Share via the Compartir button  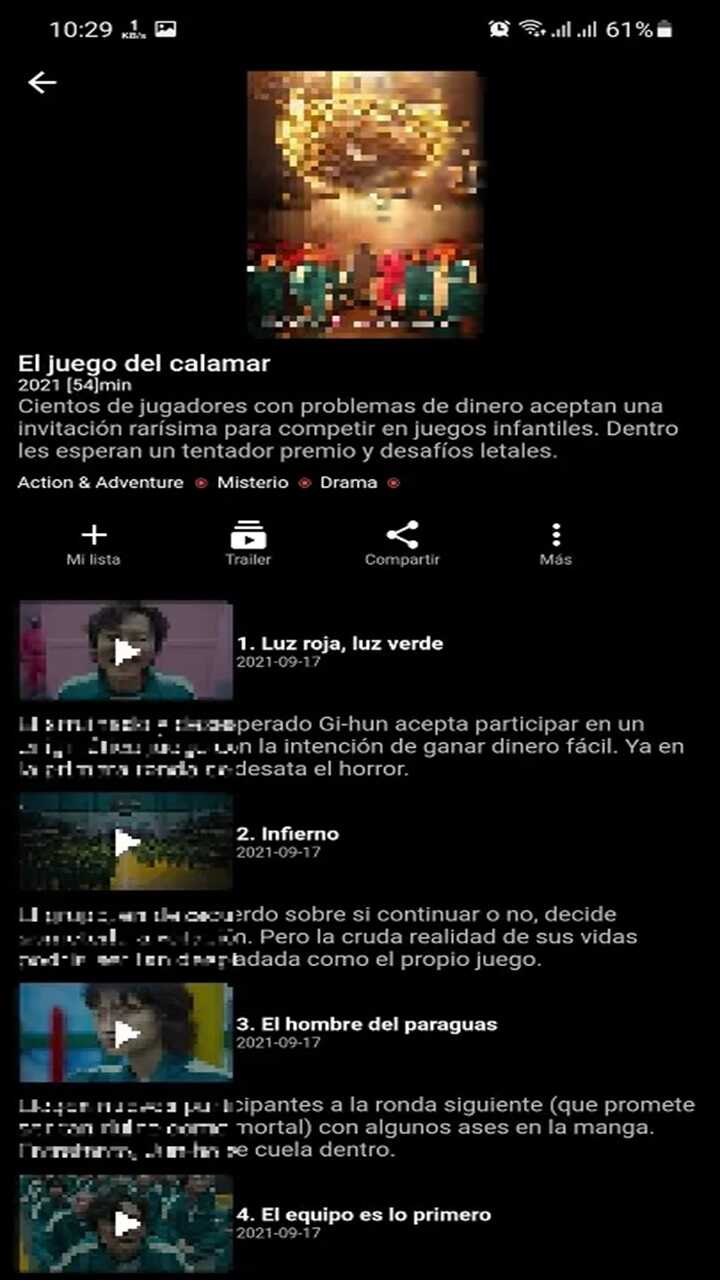(x=402, y=544)
